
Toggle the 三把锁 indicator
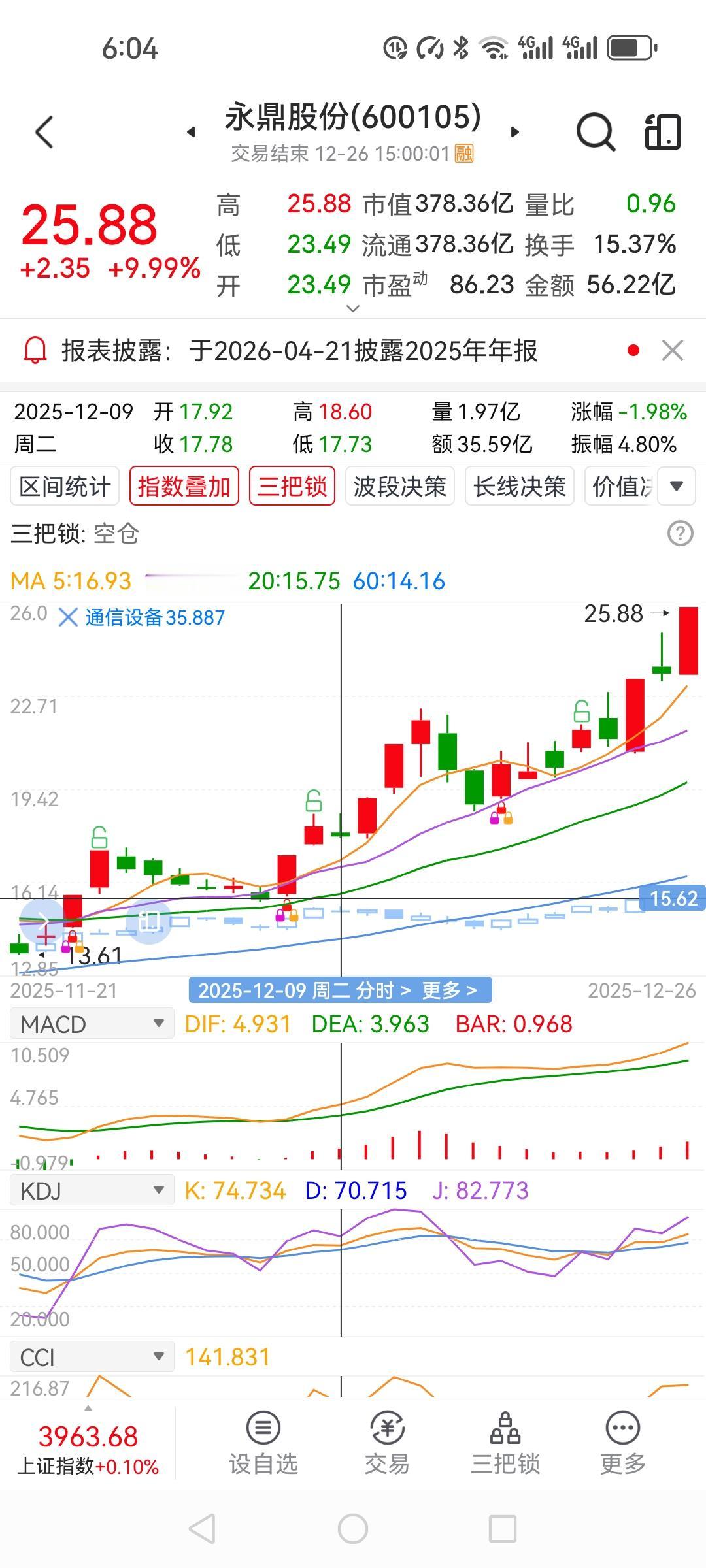(x=292, y=486)
